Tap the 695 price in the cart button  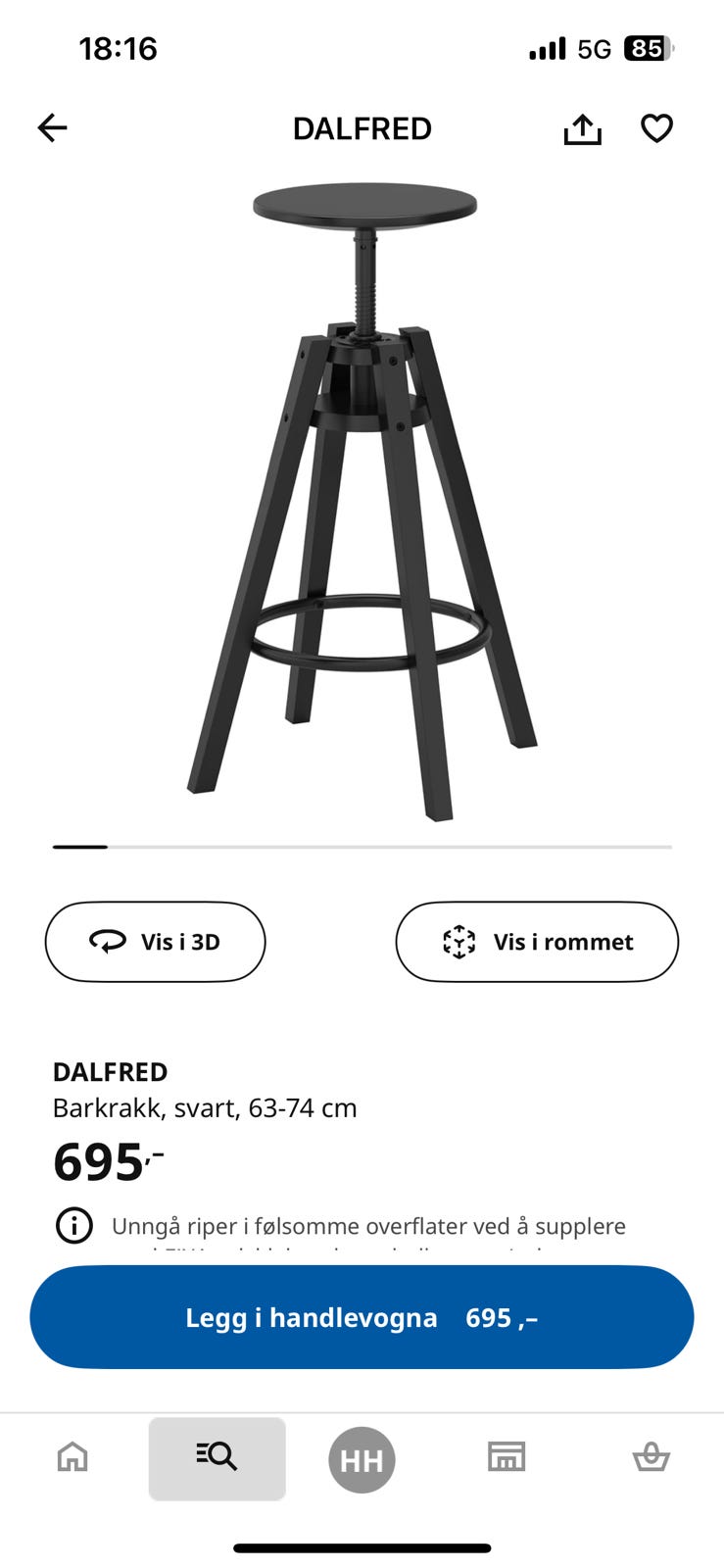pos(502,1318)
